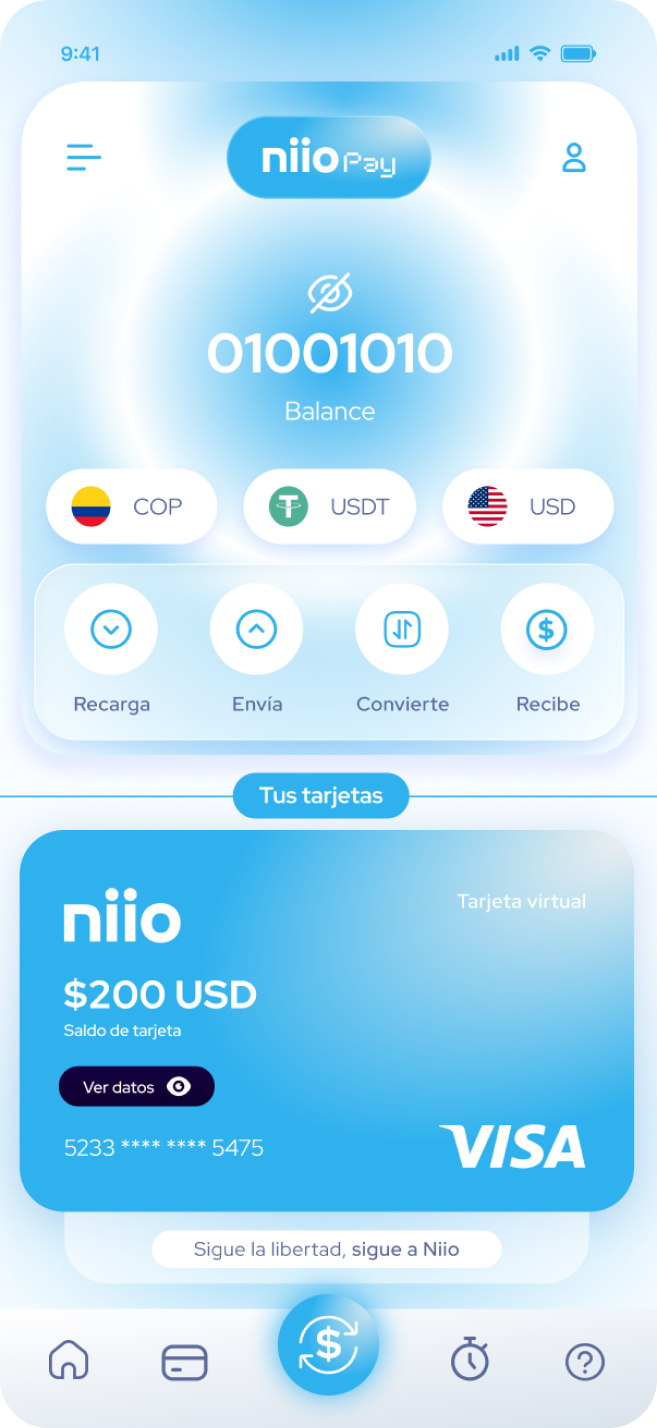This screenshot has height=1428, width=657.
Task: Tap the Recarga button
Action: click(x=111, y=630)
